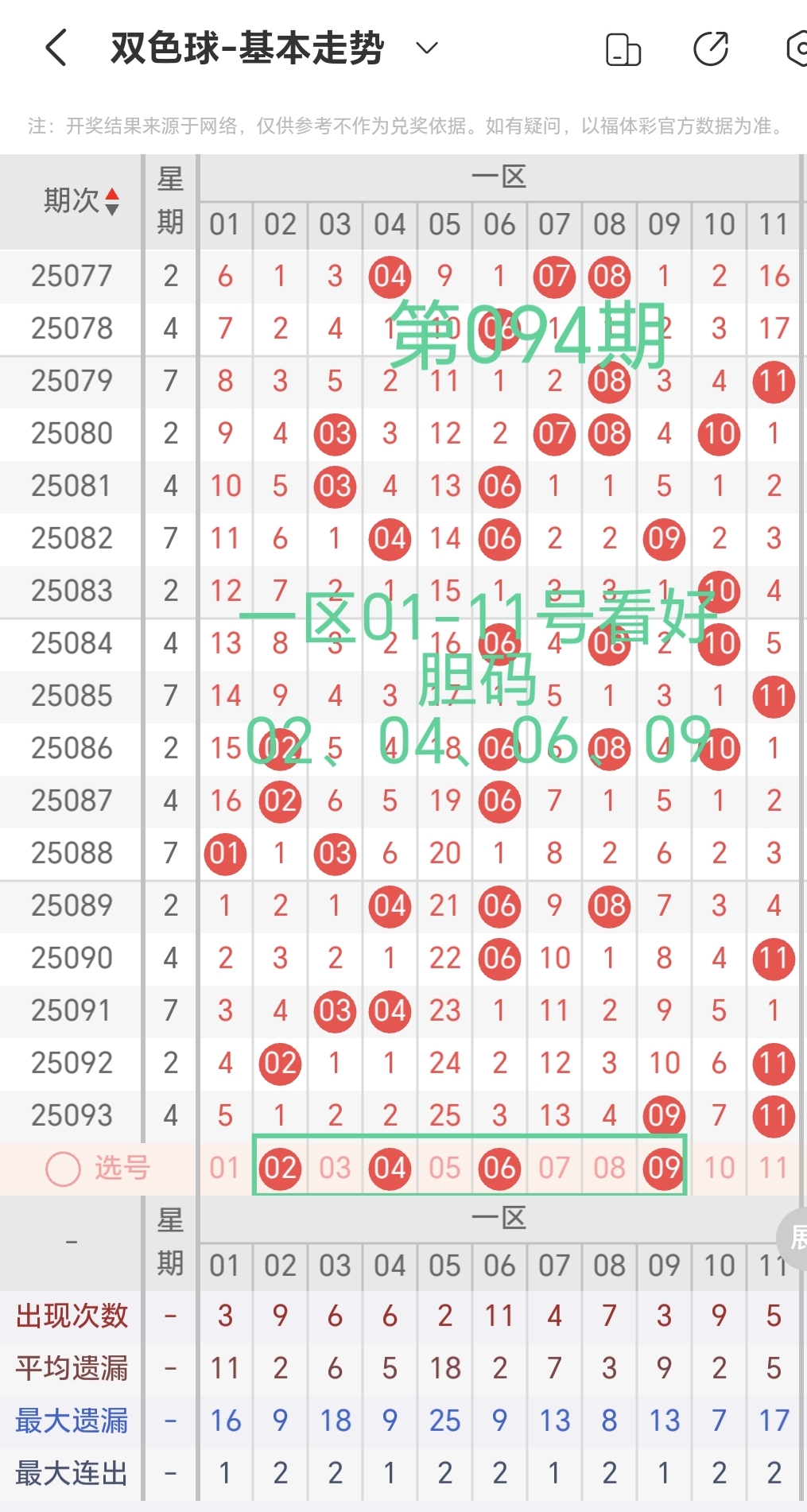Click the 最大连出 row label
This screenshot has height=1512, width=807.
(x=70, y=1474)
